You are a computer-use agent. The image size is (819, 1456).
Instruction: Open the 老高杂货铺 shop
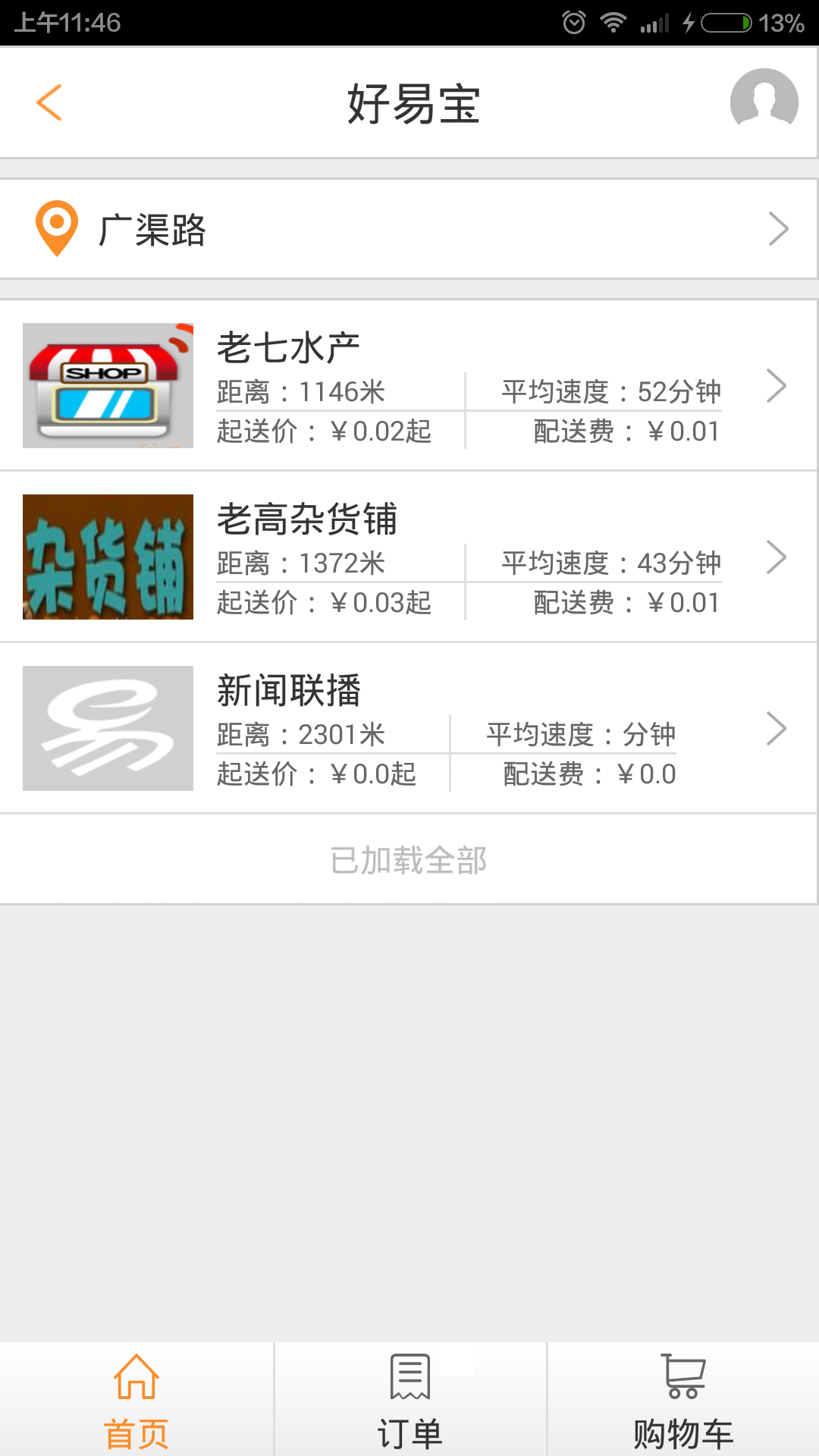point(409,557)
